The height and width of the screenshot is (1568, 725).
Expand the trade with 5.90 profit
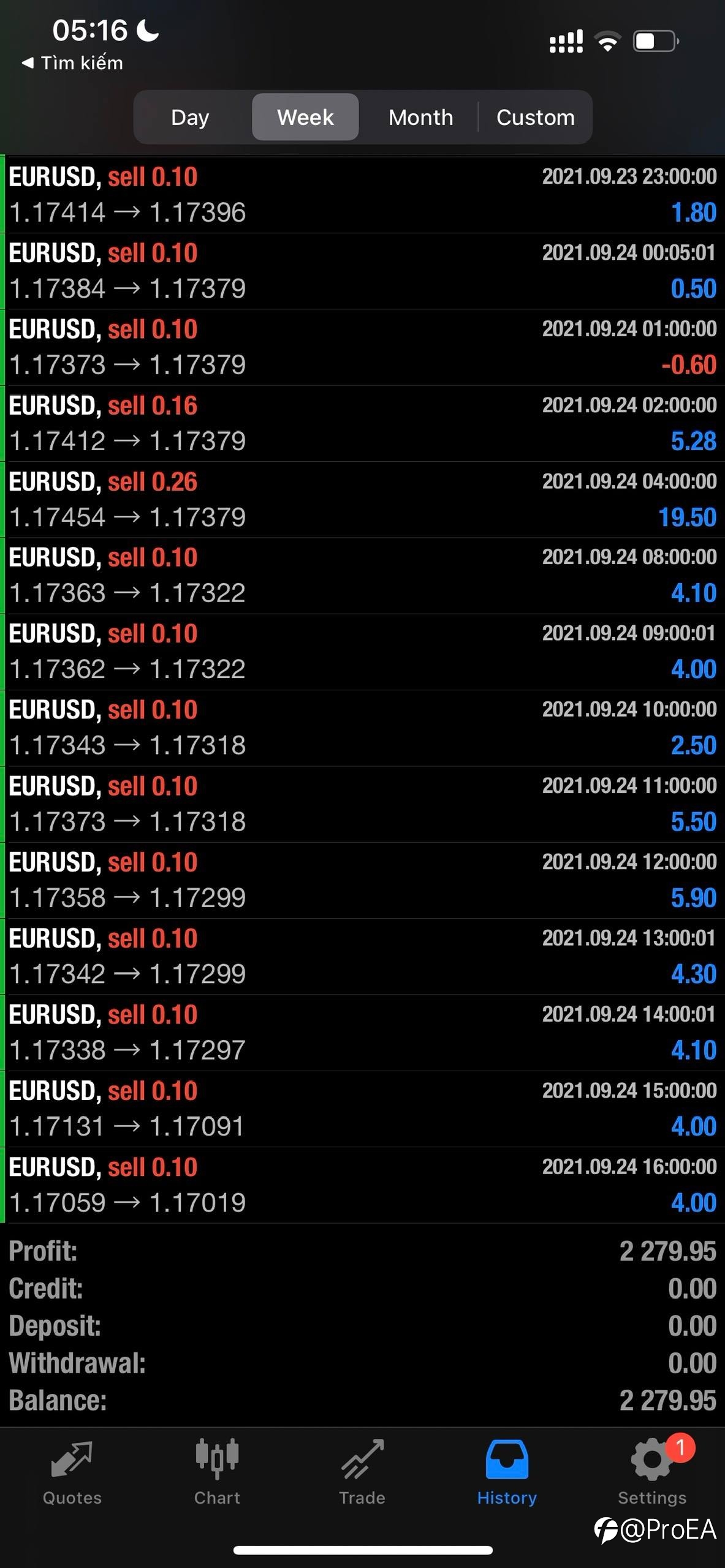tap(362, 880)
